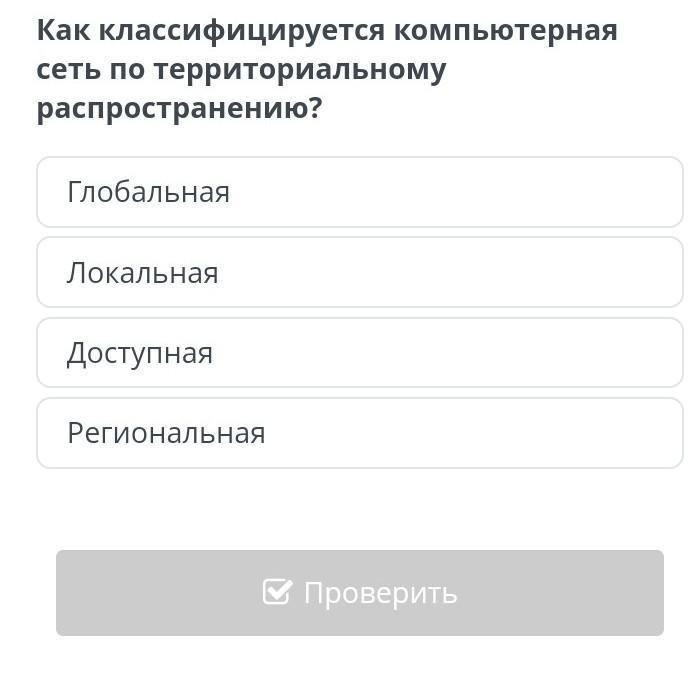The height and width of the screenshot is (685, 699).
Task: Pick the Региональная answer
Action: coord(359,433)
